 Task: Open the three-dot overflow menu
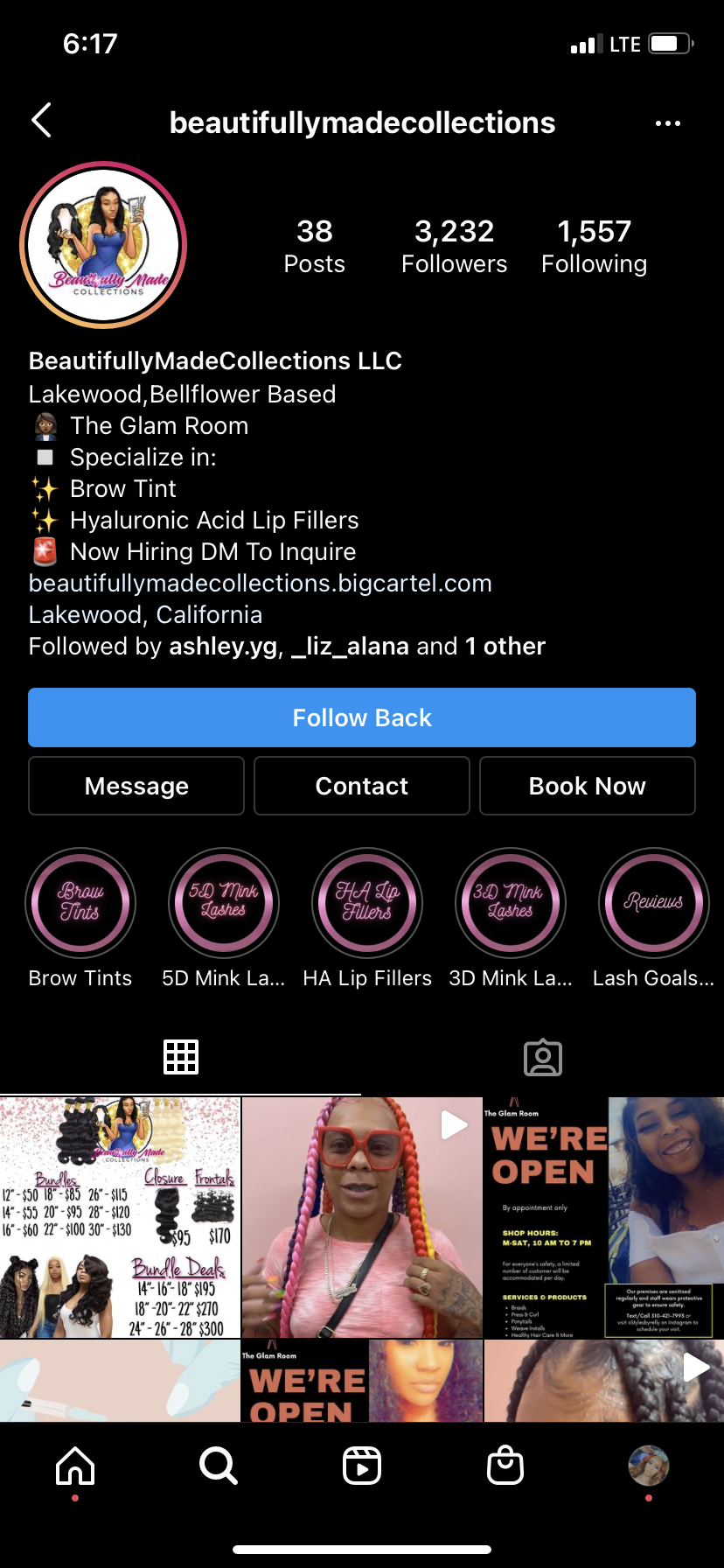[x=667, y=123]
